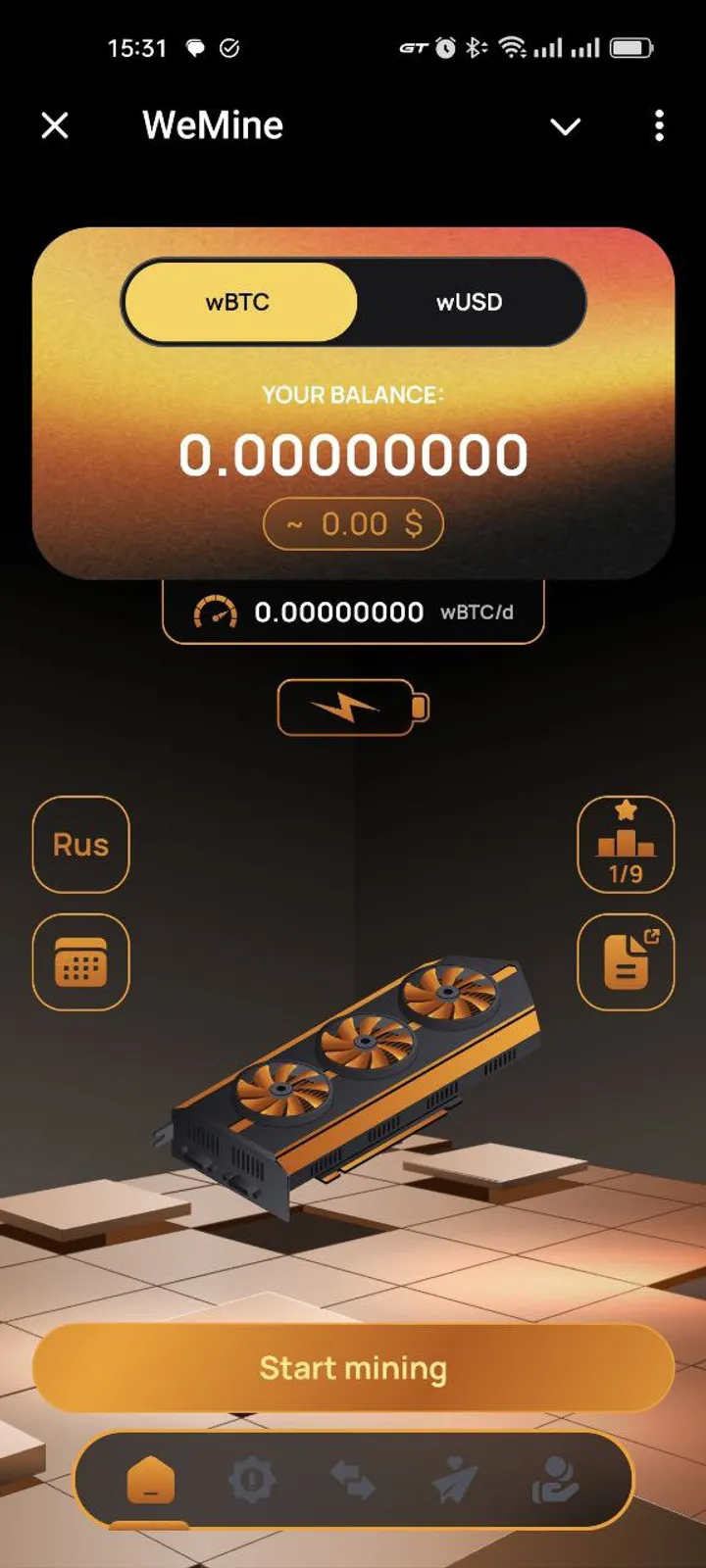The image size is (706, 1568).
Task: Open the gear upgrades tab
Action: [252, 1480]
